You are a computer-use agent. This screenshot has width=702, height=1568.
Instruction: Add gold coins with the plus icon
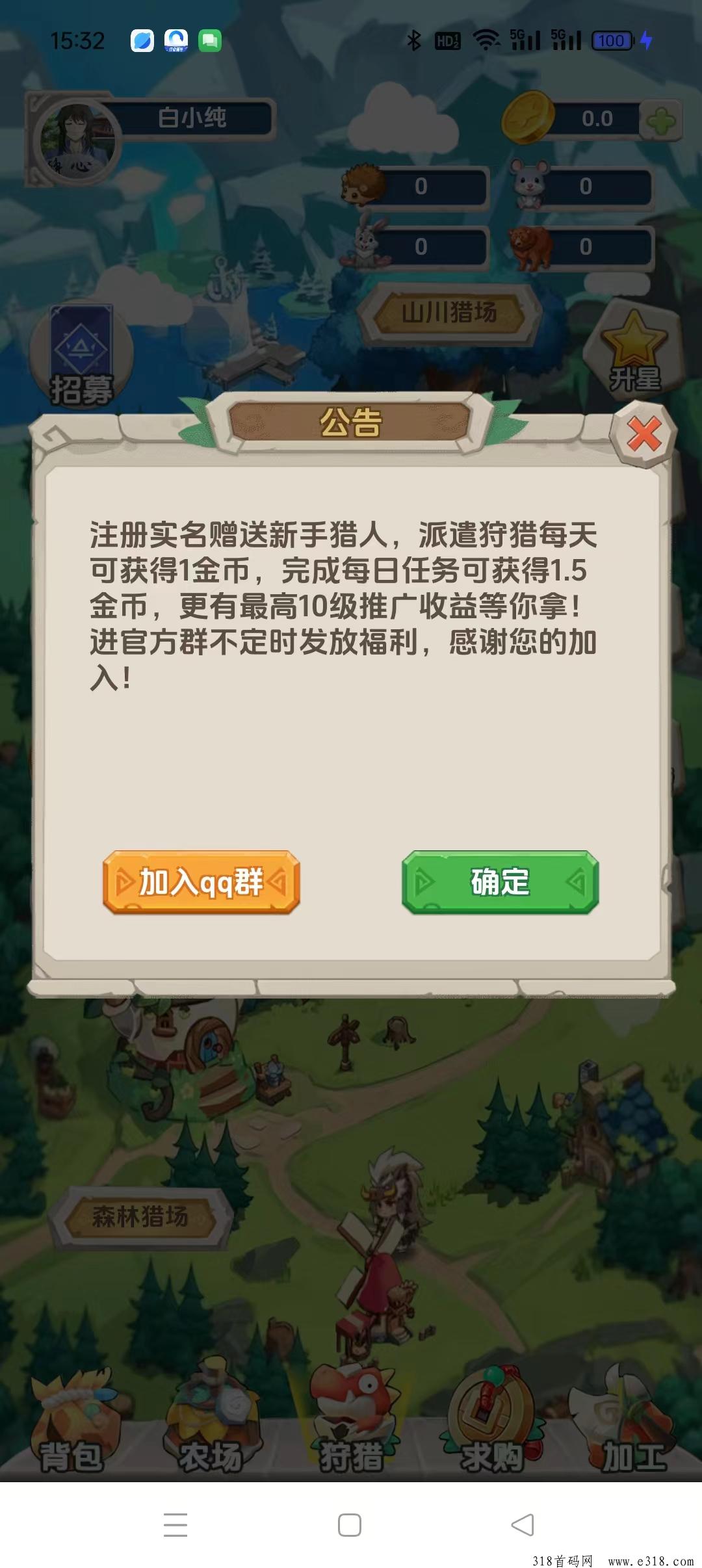pos(661,120)
